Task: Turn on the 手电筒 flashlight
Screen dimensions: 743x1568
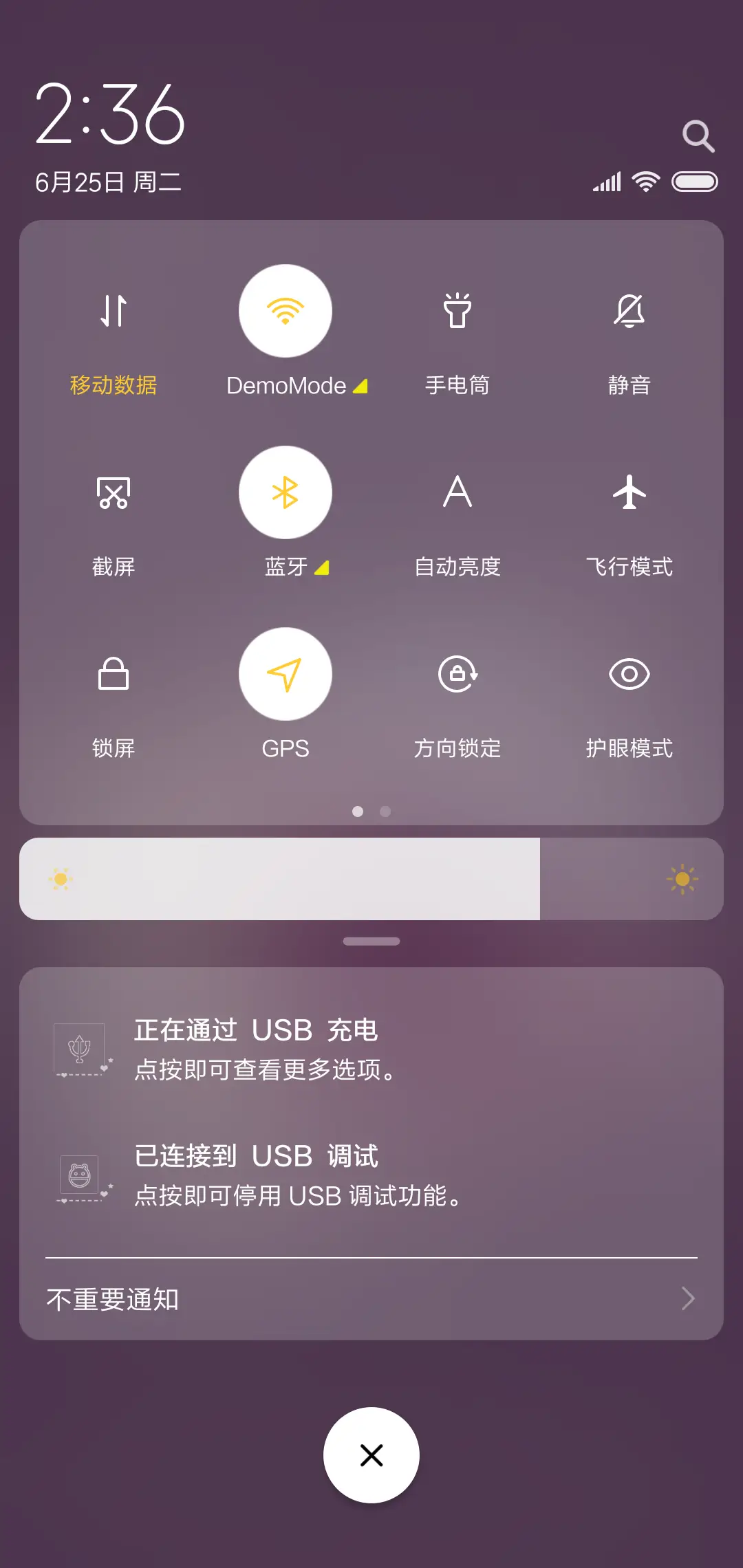Action: [457, 311]
